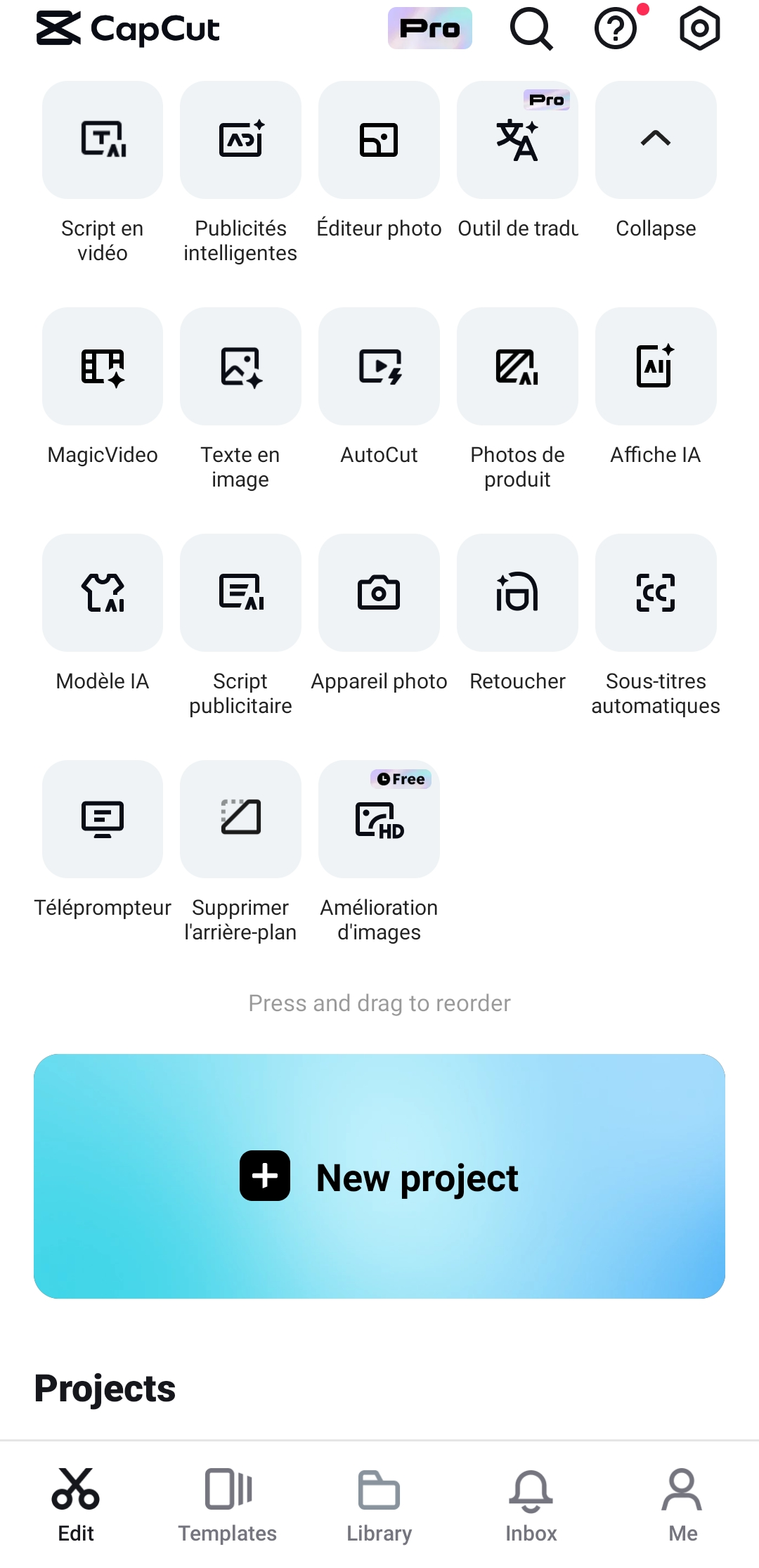The height and width of the screenshot is (1568, 759).
Task: Open the Script en vidéo tool
Action: pyautogui.click(x=102, y=140)
